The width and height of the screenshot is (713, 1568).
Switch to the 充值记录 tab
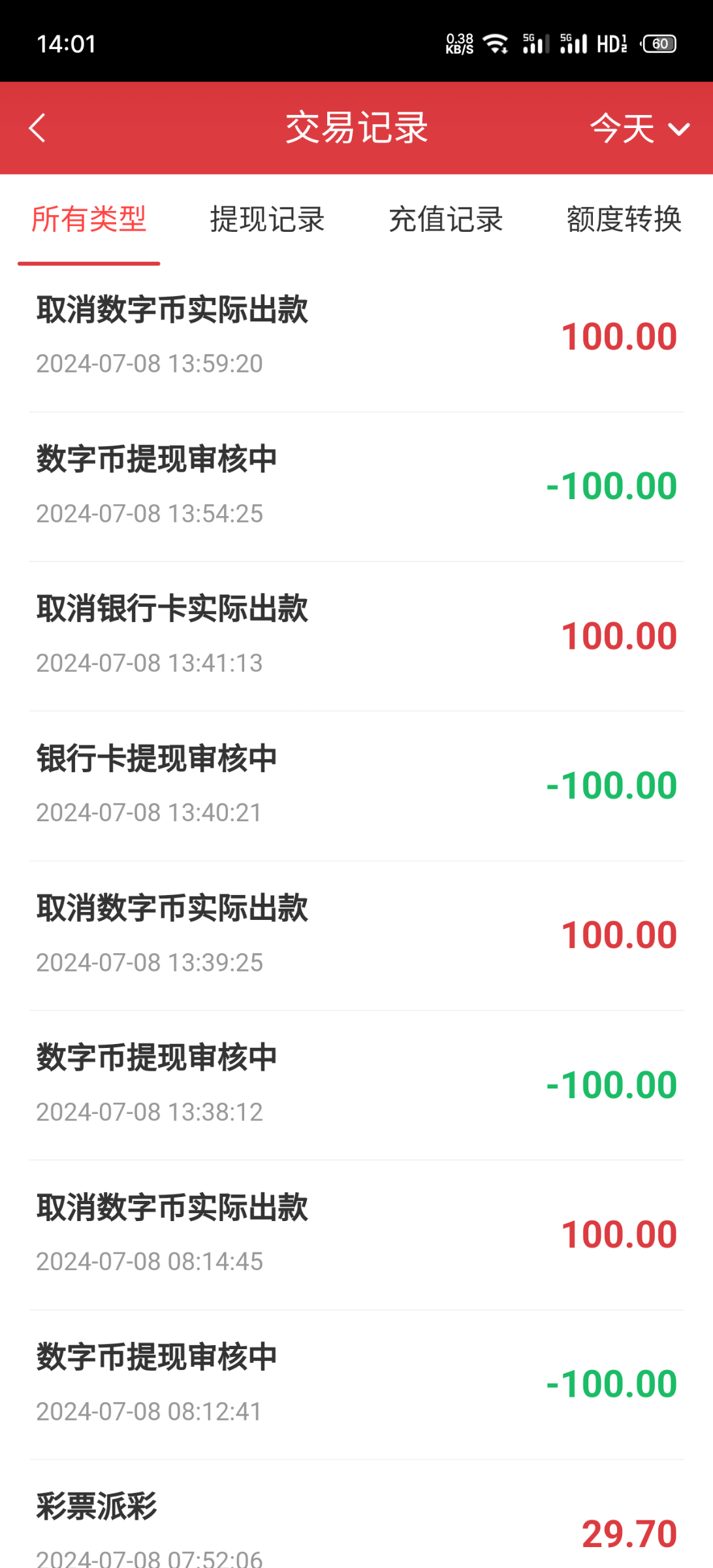tap(445, 220)
